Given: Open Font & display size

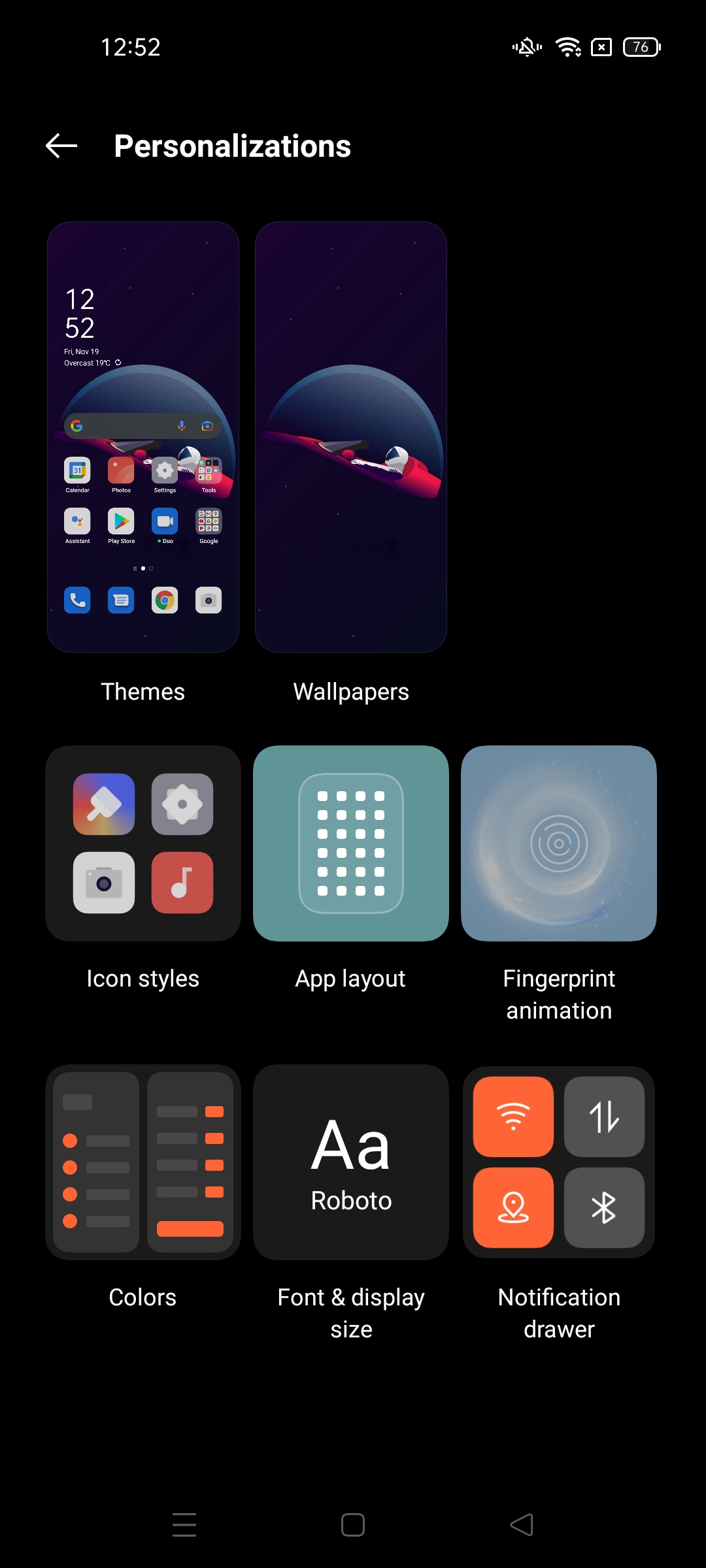Looking at the screenshot, I should [x=351, y=1162].
